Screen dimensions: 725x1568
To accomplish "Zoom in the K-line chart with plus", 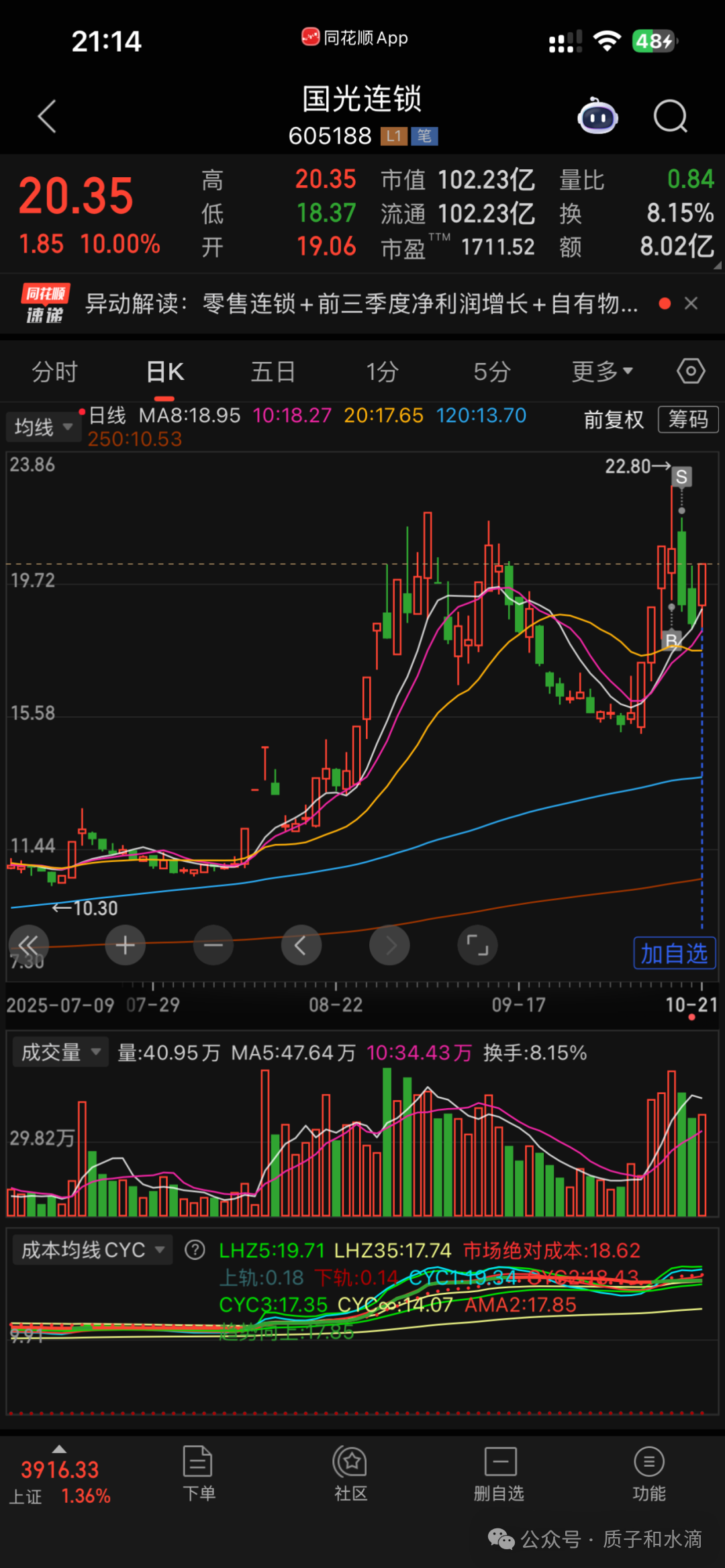I will point(126,945).
